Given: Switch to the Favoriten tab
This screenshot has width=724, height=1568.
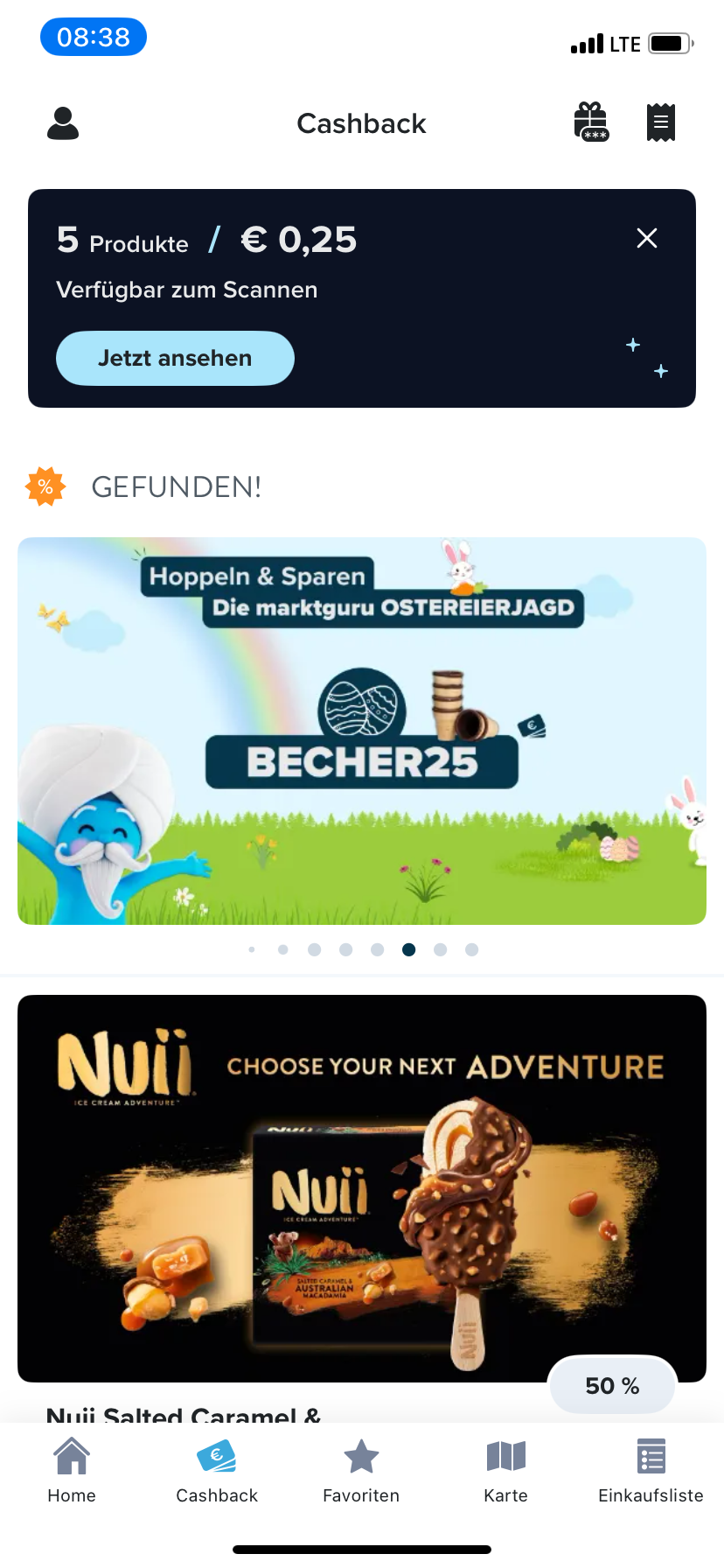Looking at the screenshot, I should [x=361, y=1471].
